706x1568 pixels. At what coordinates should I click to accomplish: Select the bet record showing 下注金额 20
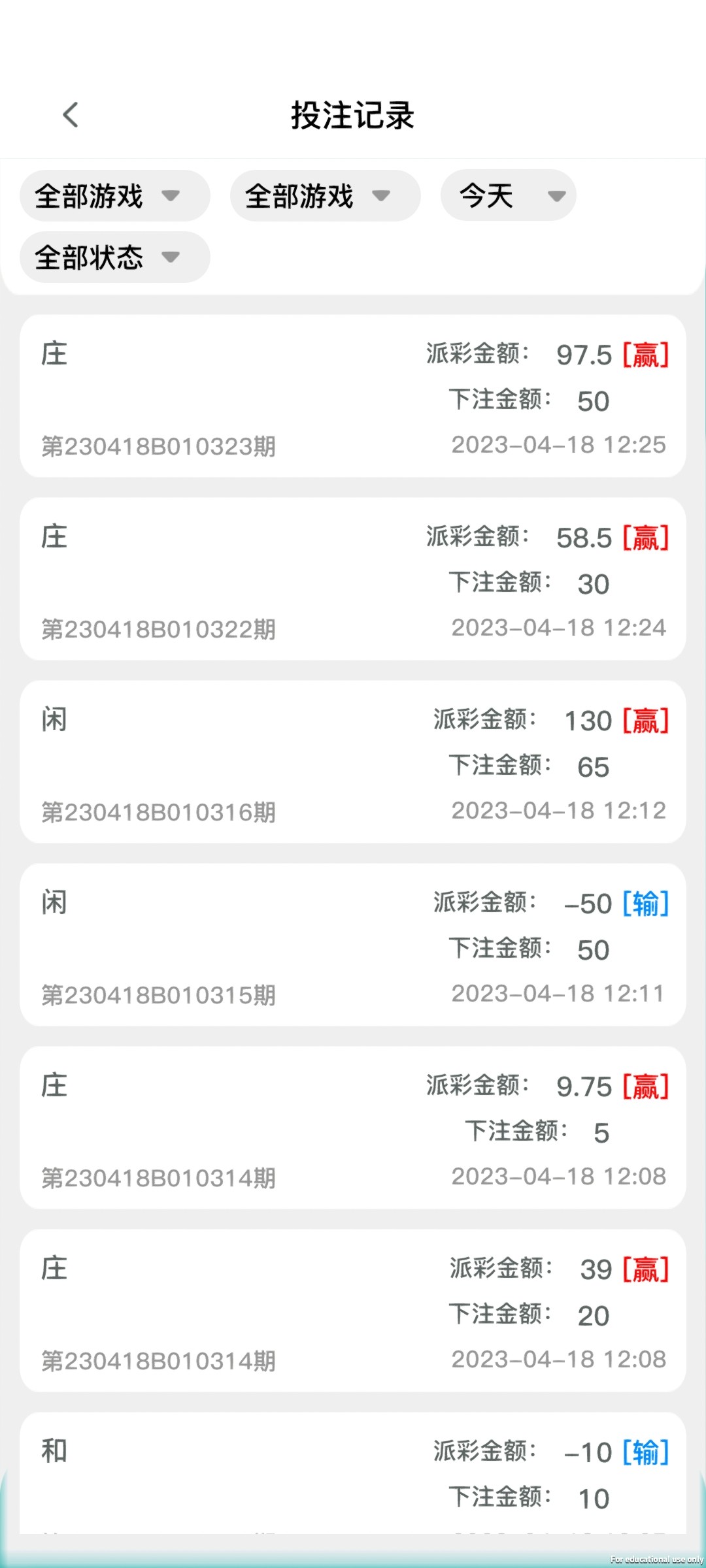click(353, 1310)
